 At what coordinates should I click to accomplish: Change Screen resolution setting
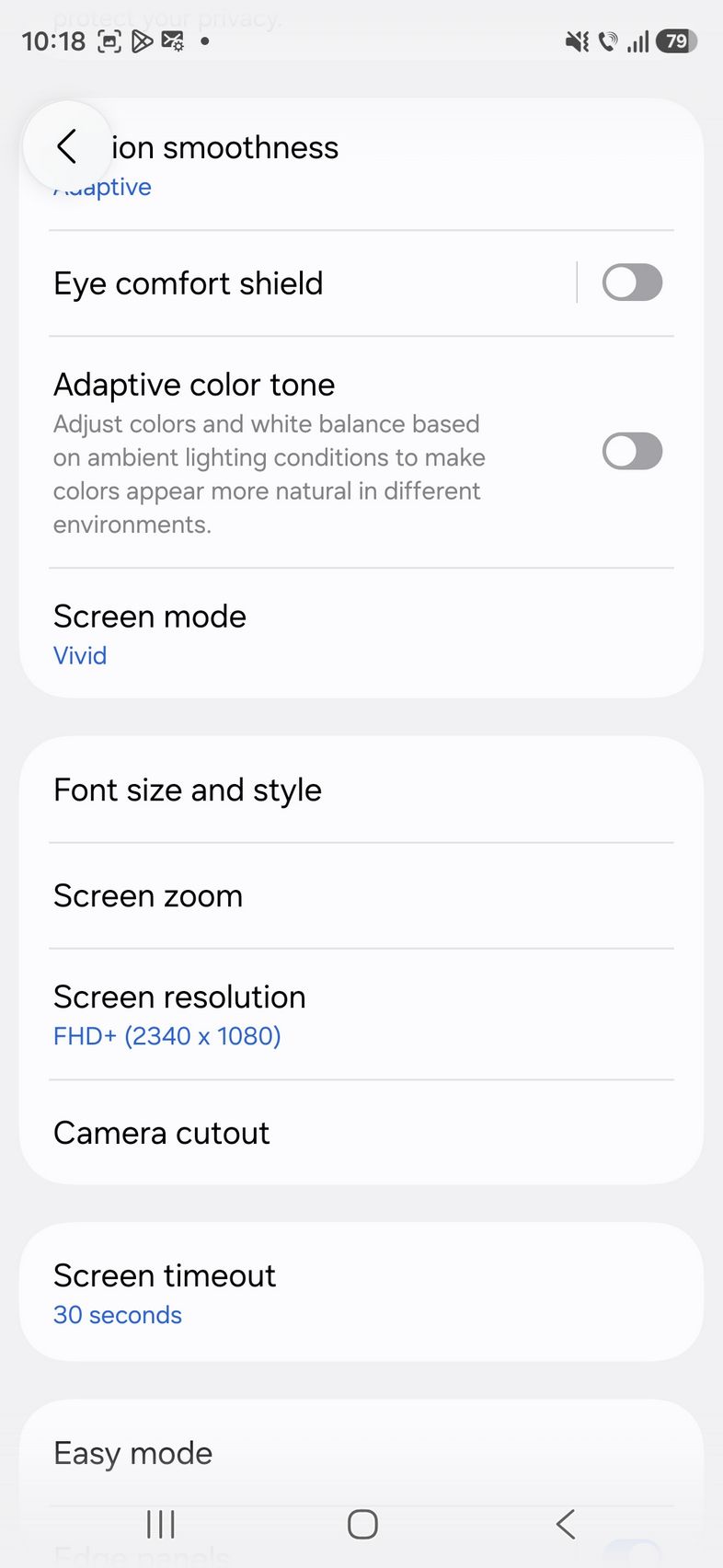point(361,1014)
